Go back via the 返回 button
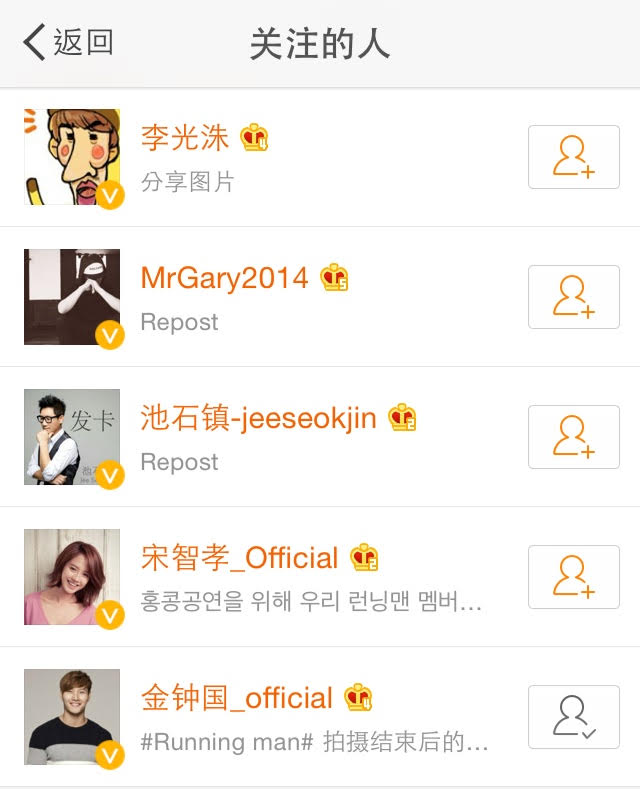 coord(68,43)
